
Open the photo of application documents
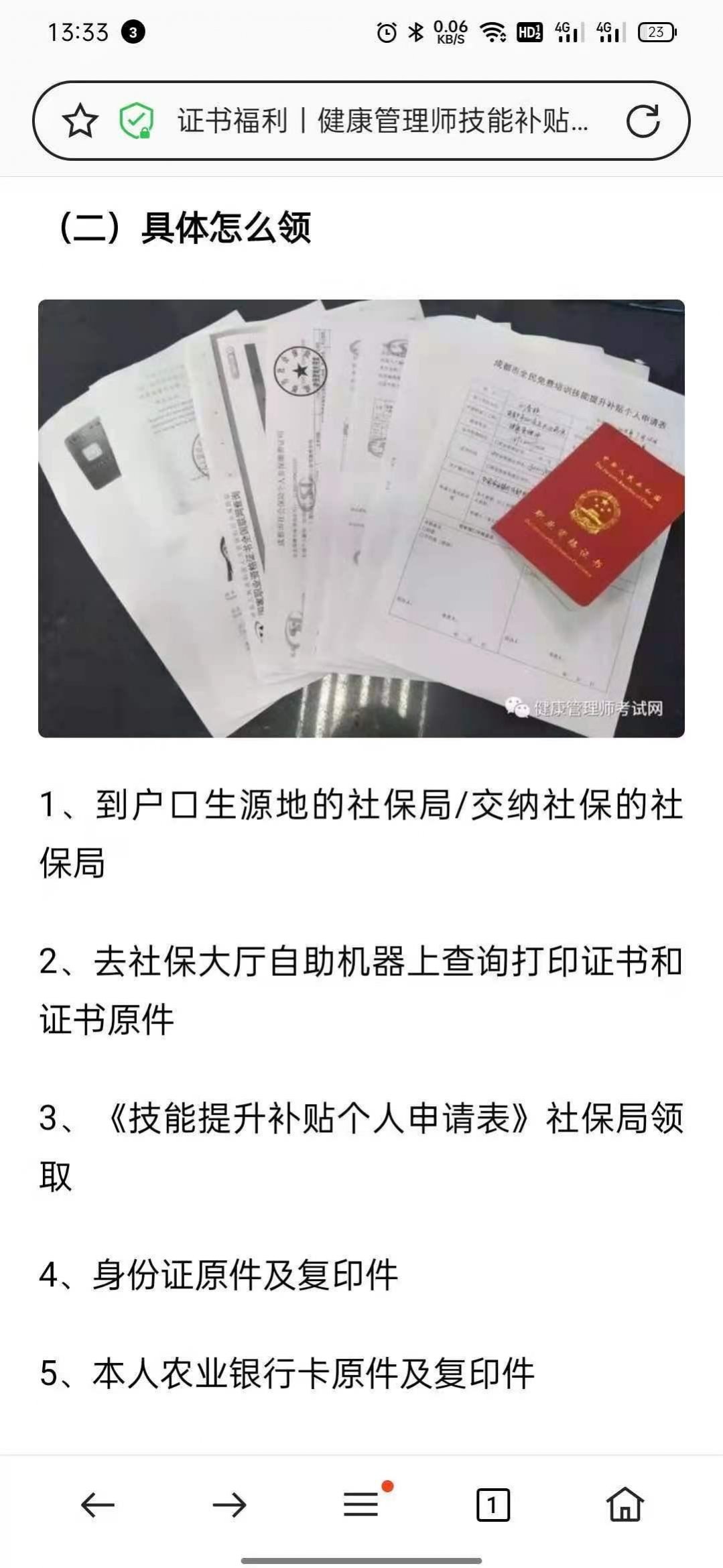click(x=361, y=518)
